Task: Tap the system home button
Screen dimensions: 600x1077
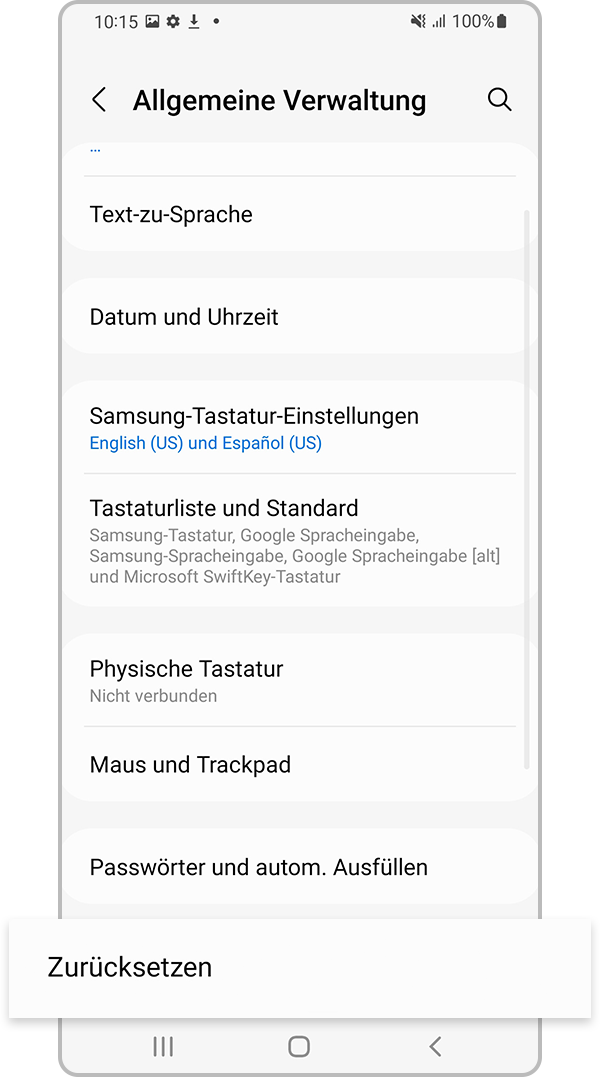Action: pos(299,1046)
